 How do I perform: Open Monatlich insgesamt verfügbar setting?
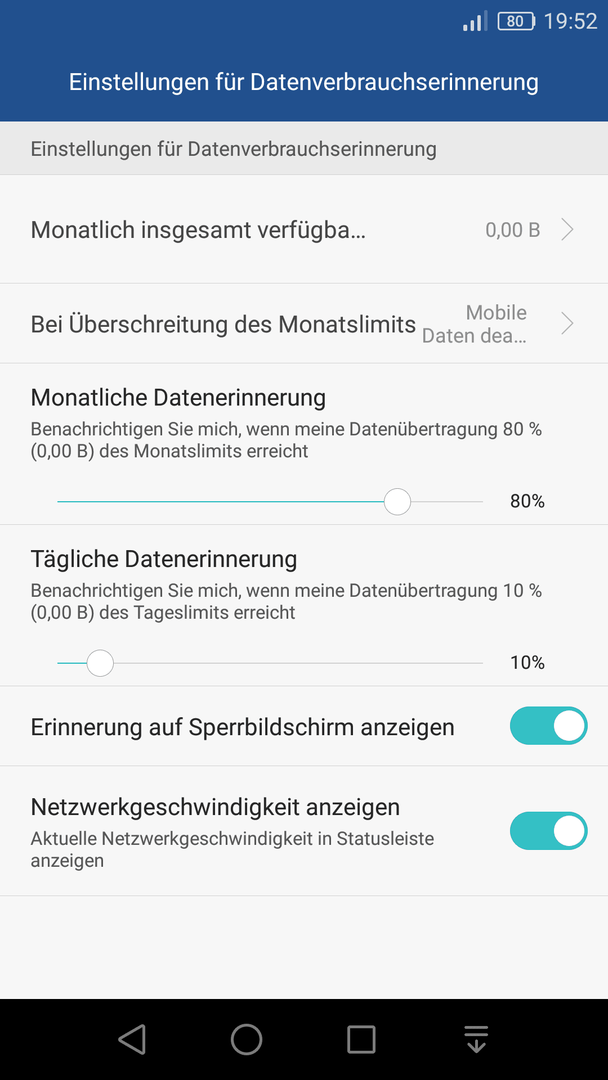[x=304, y=229]
